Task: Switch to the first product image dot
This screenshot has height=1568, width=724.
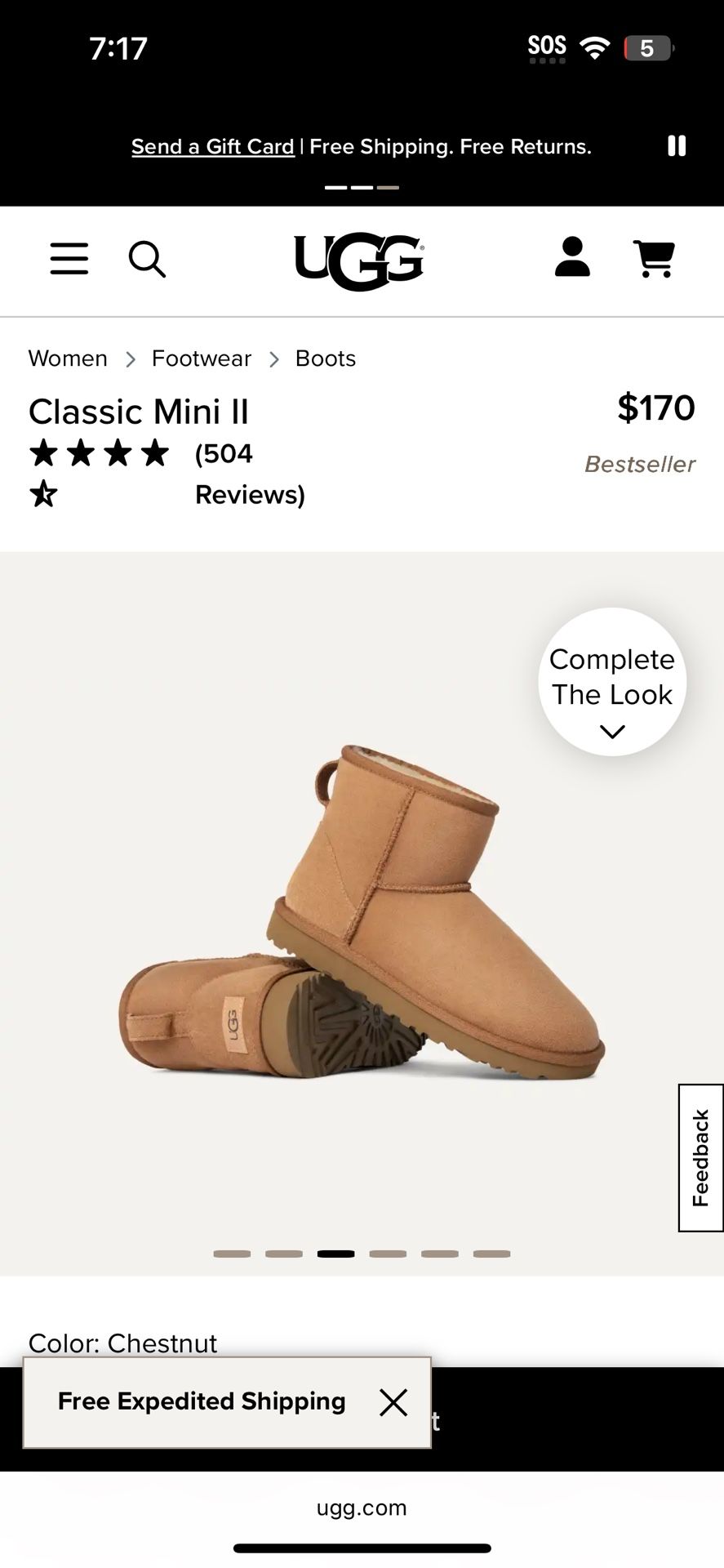Action: (232, 1253)
